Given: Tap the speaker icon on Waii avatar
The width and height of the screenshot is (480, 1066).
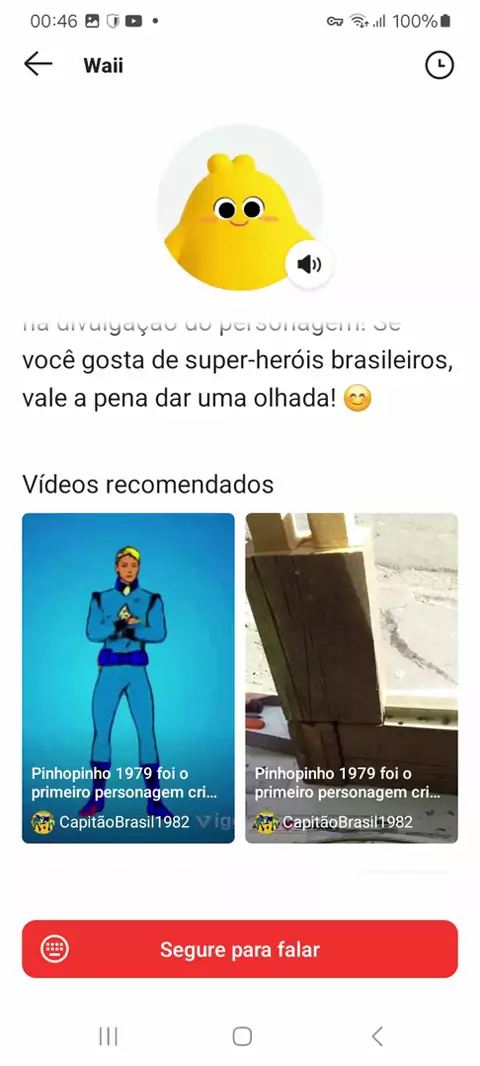Looking at the screenshot, I should [x=309, y=264].
